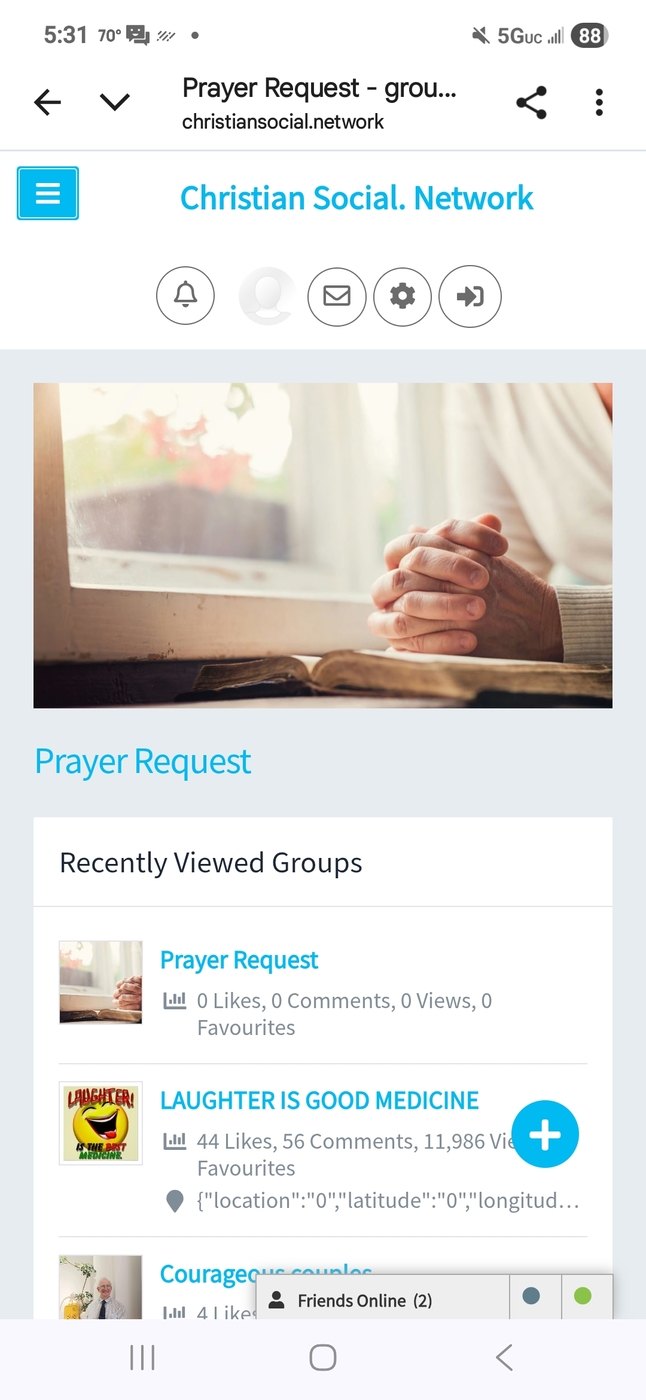Go back using the browser back arrow
646x1400 pixels.
click(47, 102)
